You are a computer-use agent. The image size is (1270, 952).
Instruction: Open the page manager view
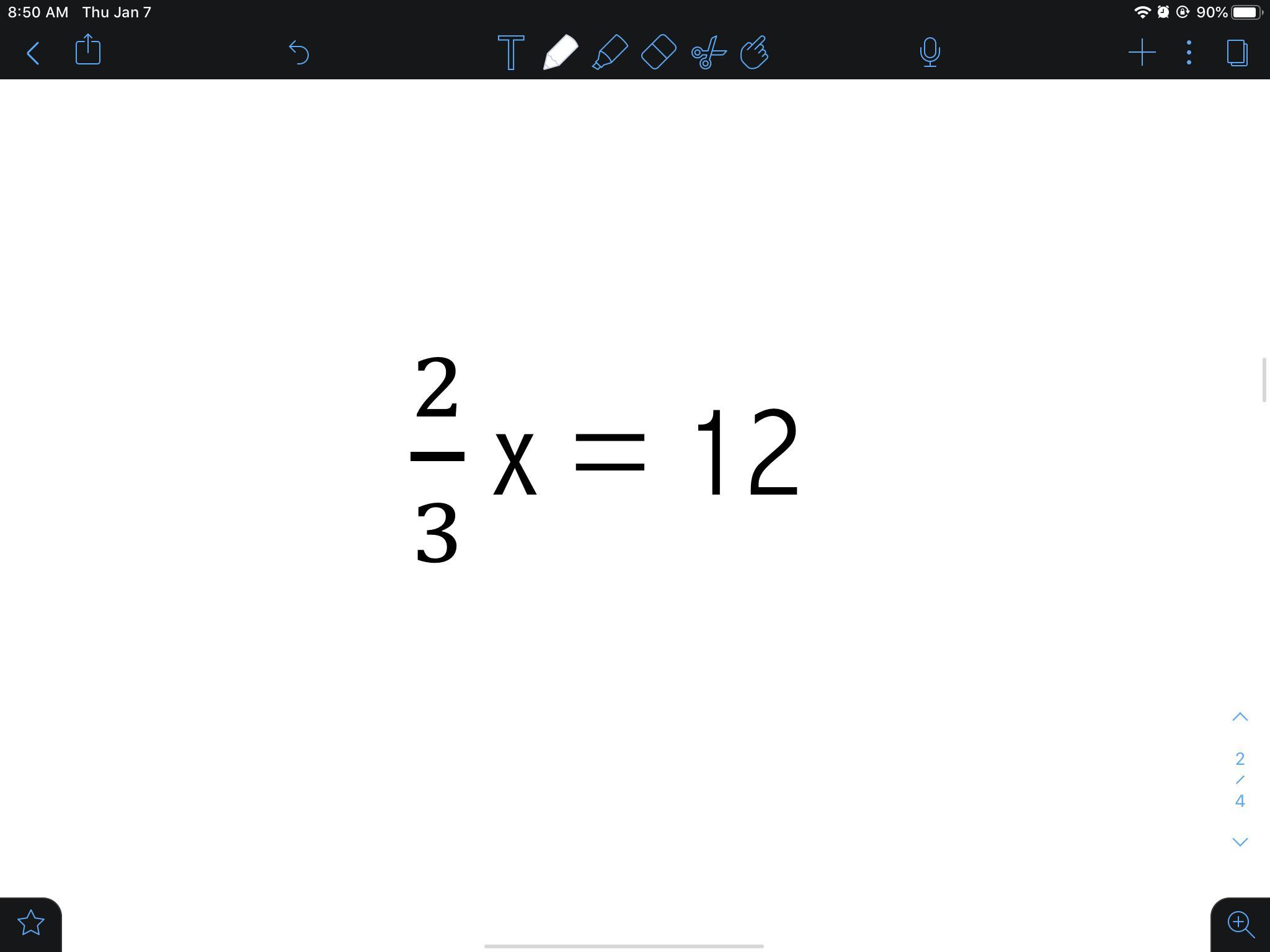pyautogui.click(x=1237, y=53)
